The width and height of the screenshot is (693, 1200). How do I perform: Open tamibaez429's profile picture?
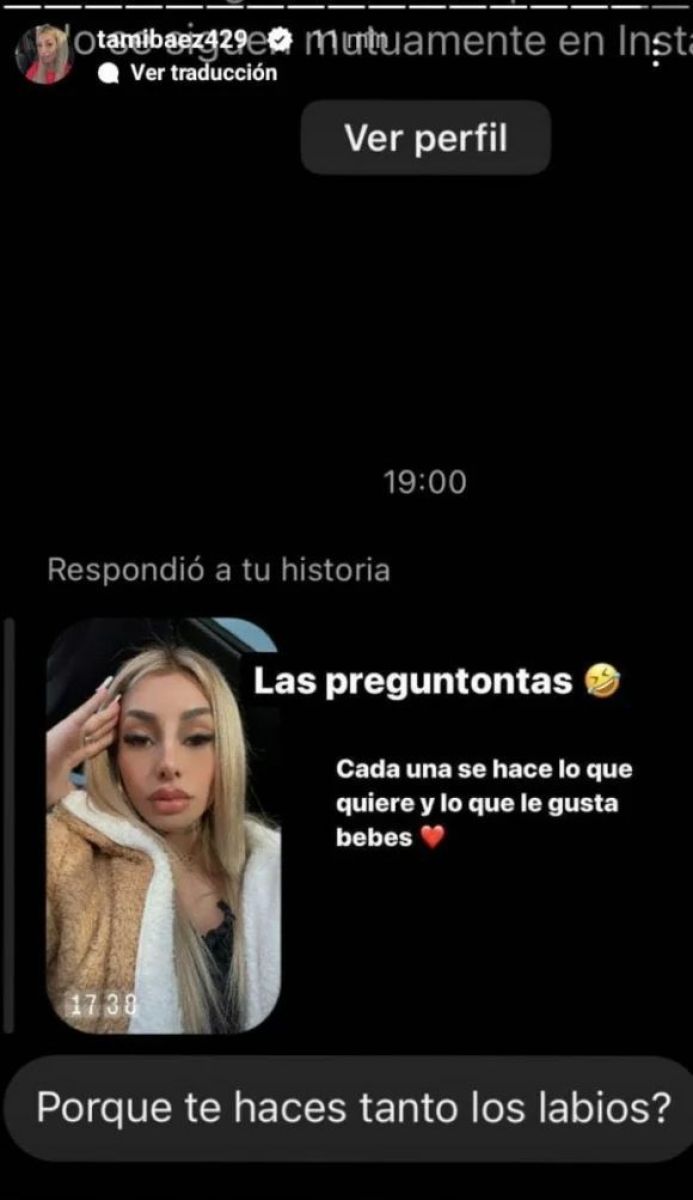(44, 54)
